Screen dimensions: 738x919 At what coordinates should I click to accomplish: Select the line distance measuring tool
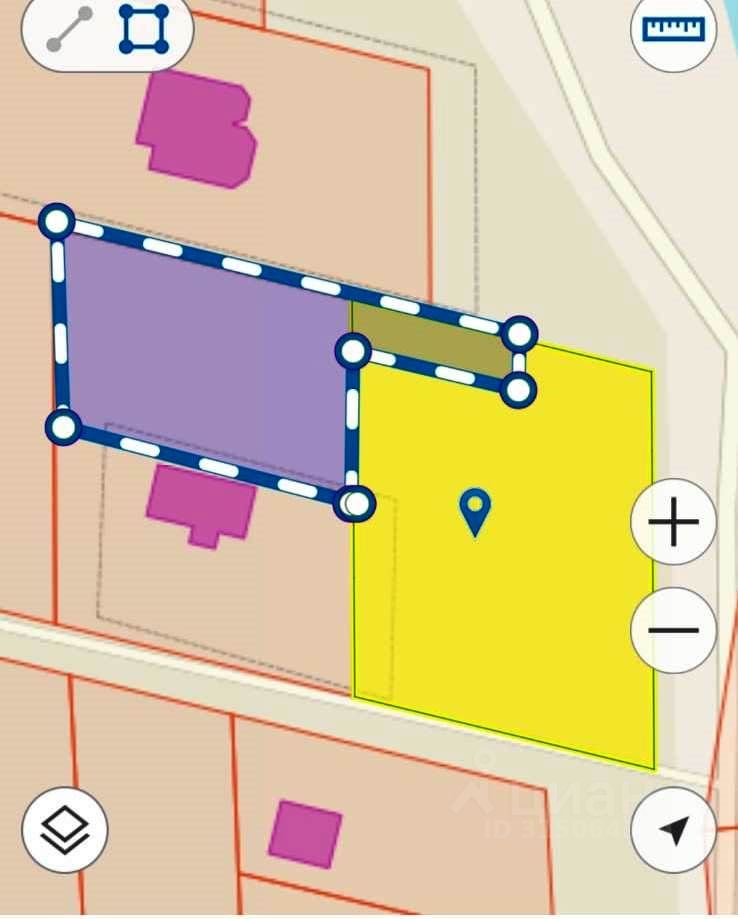69,30
